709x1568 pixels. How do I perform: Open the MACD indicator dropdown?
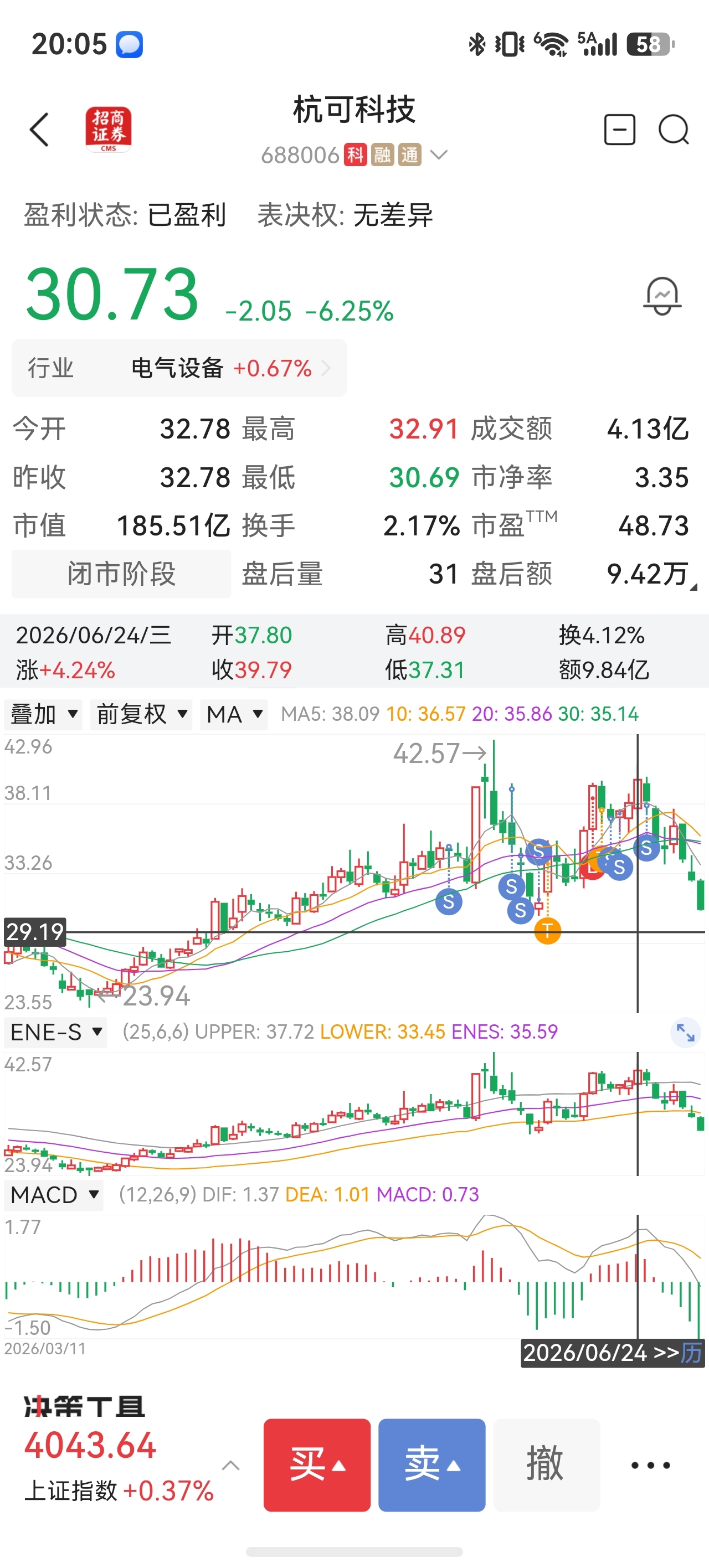pos(54,1195)
